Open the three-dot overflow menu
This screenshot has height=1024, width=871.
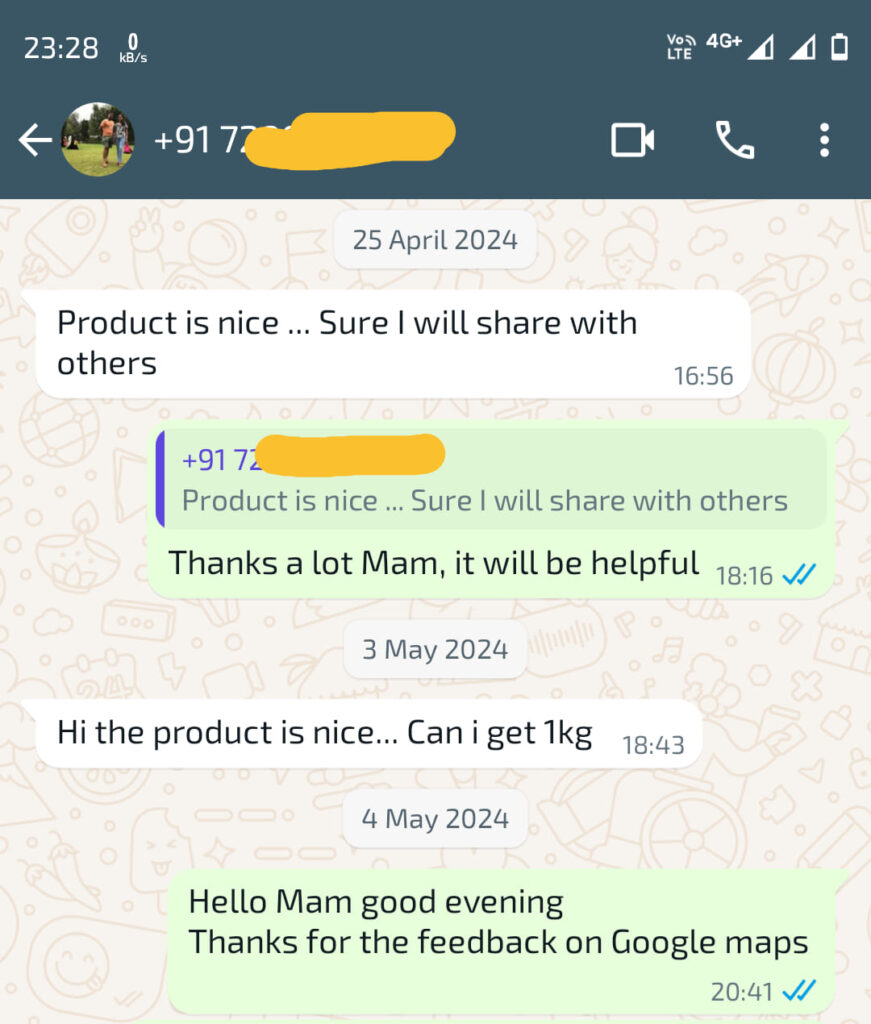[824, 141]
